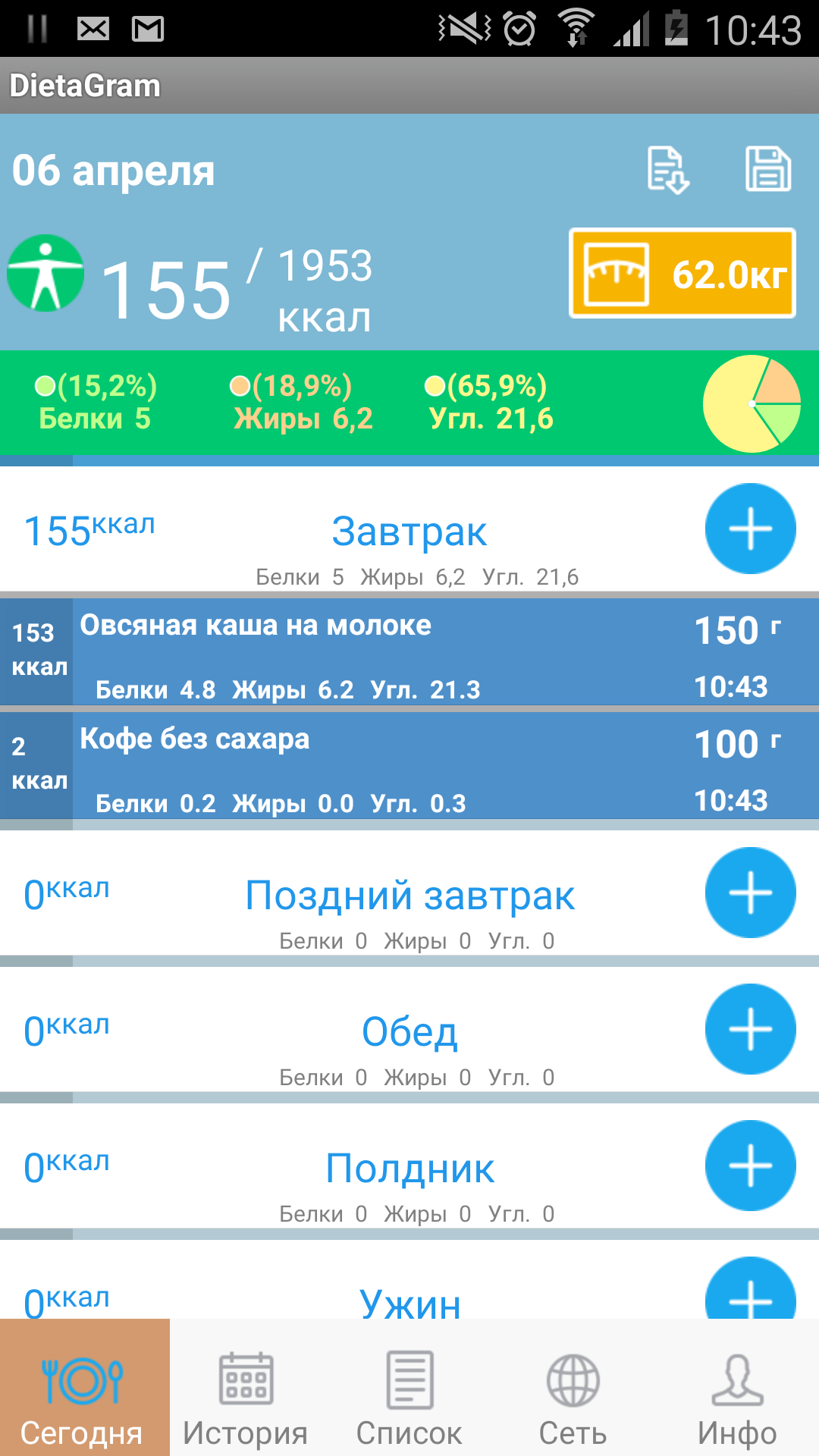This screenshot has width=819, height=1456.
Task: Tap the macronutrient pie chart
Action: (x=752, y=403)
